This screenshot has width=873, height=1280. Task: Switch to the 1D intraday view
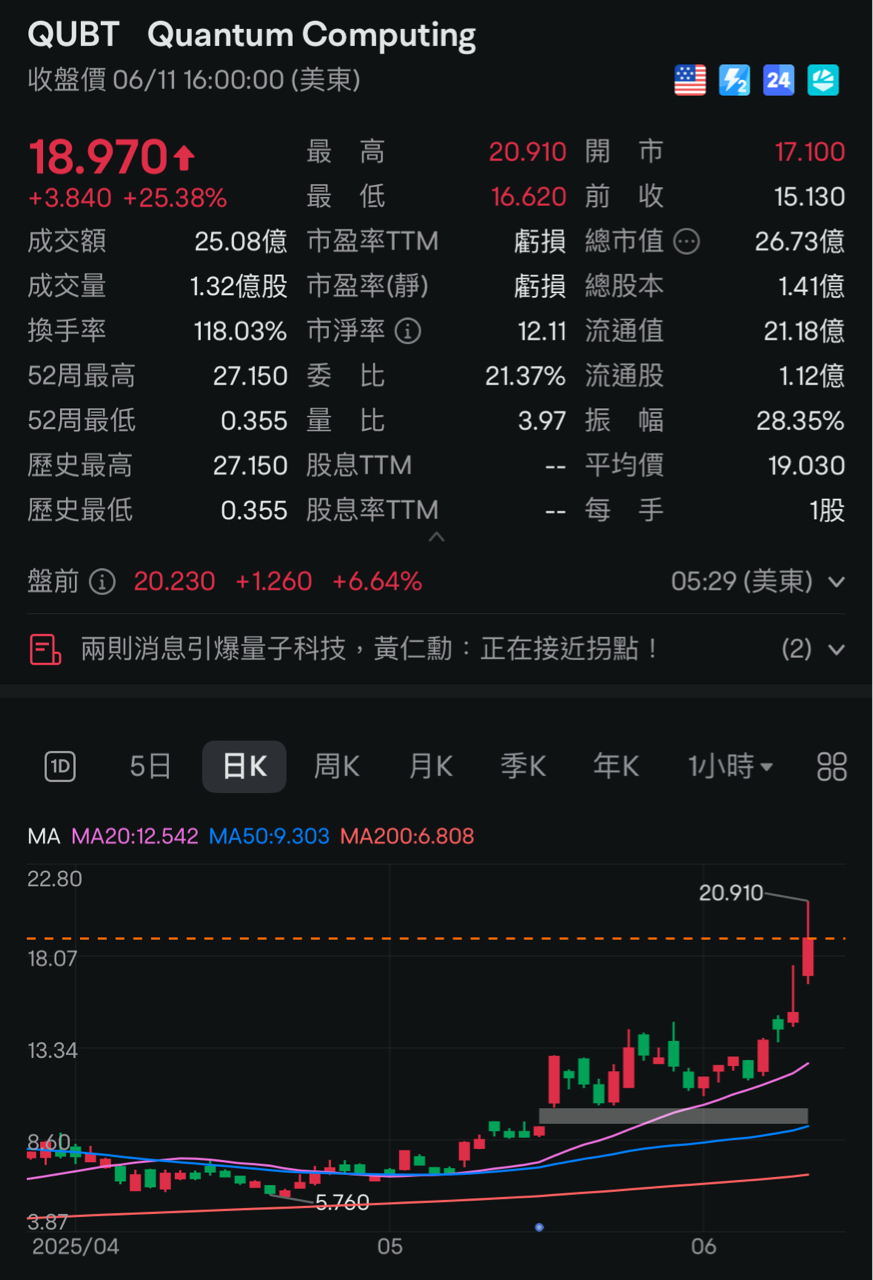click(61, 767)
